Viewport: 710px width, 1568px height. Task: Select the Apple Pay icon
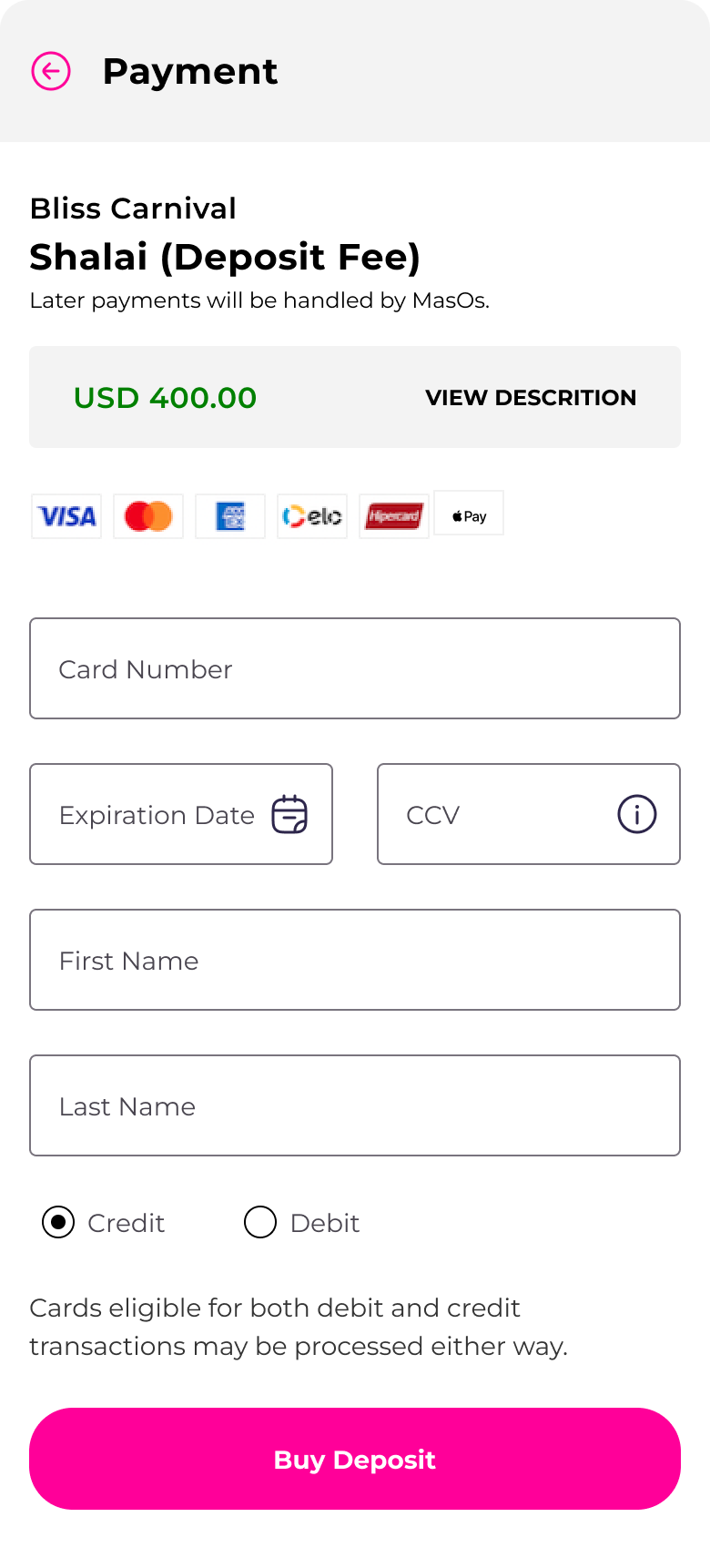[x=468, y=514]
